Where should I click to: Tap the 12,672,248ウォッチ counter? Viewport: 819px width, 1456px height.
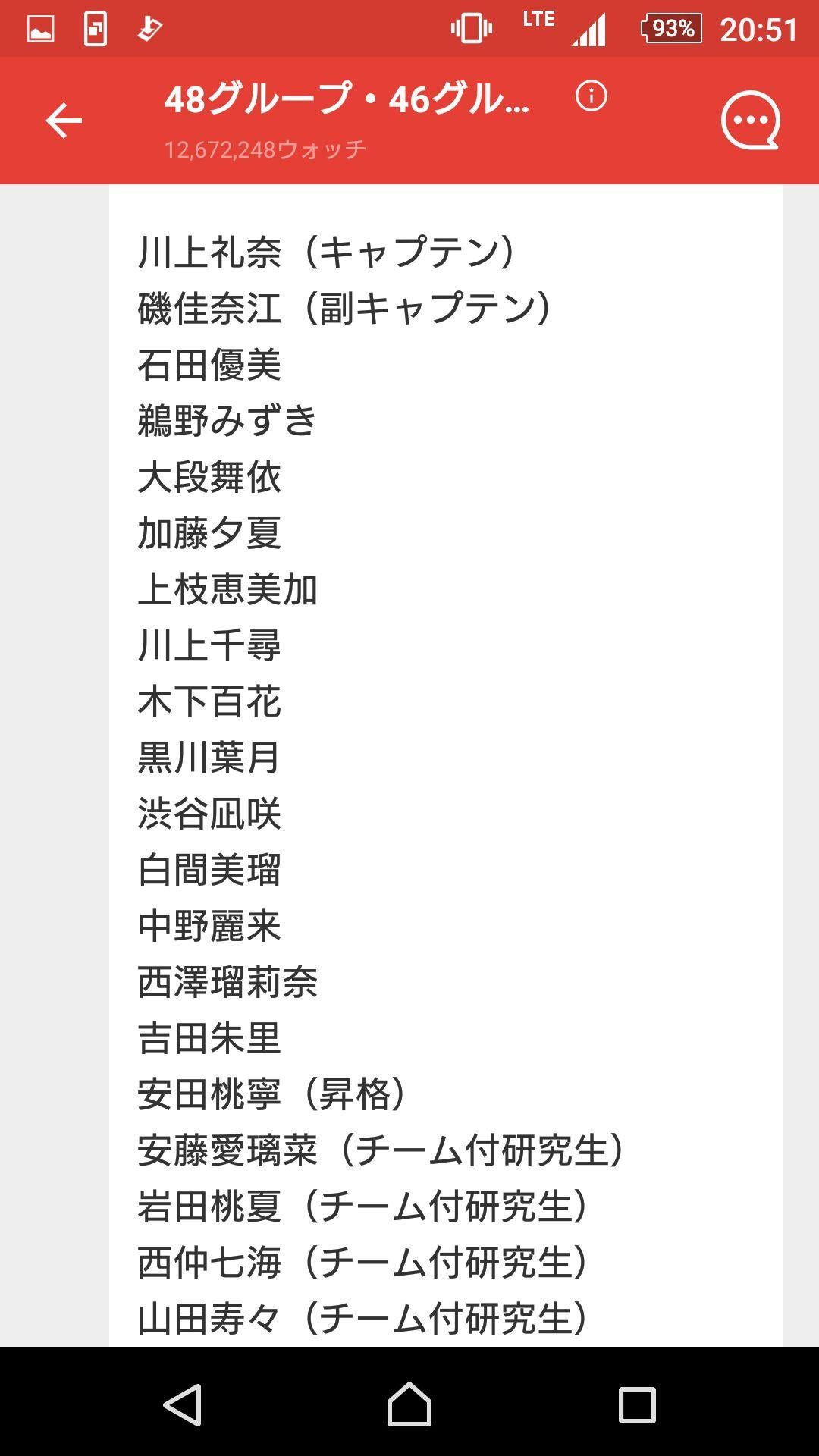(267, 149)
